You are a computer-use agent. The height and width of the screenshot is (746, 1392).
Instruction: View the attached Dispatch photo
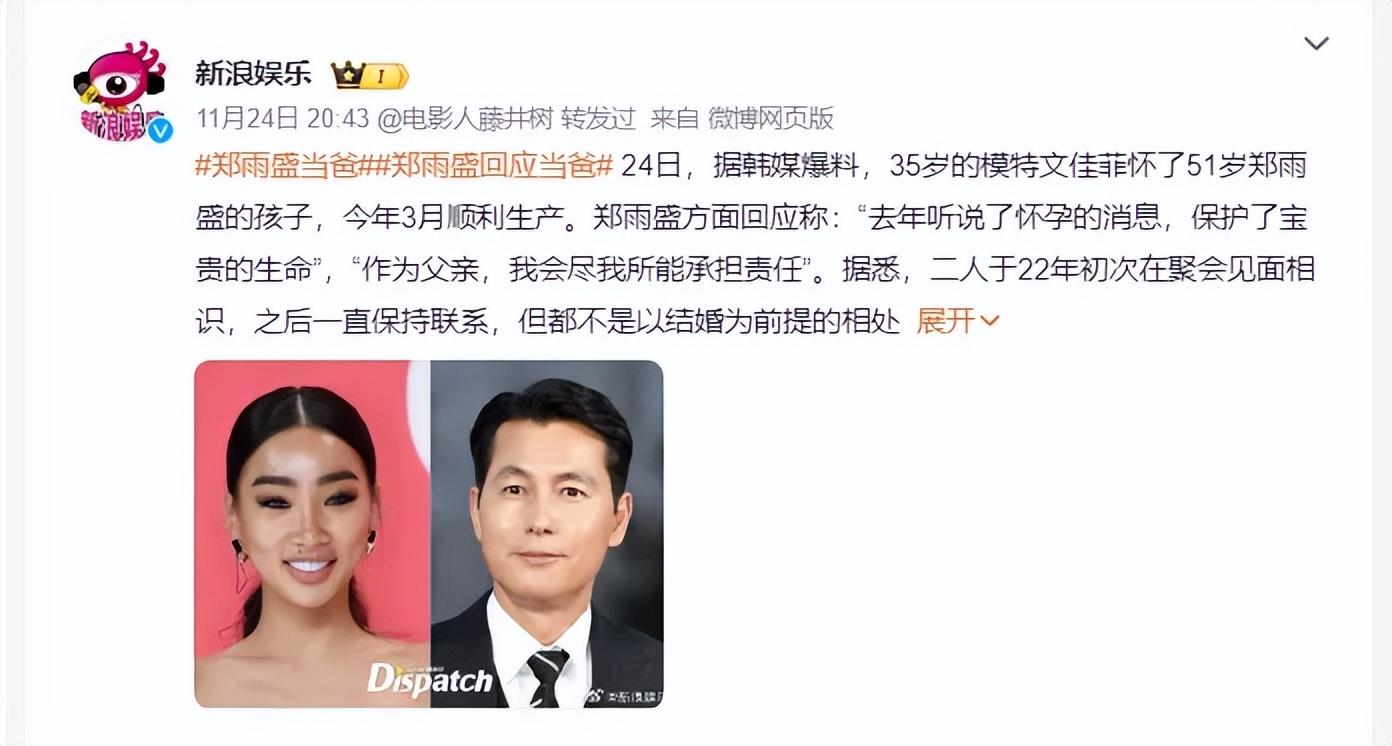click(x=428, y=533)
